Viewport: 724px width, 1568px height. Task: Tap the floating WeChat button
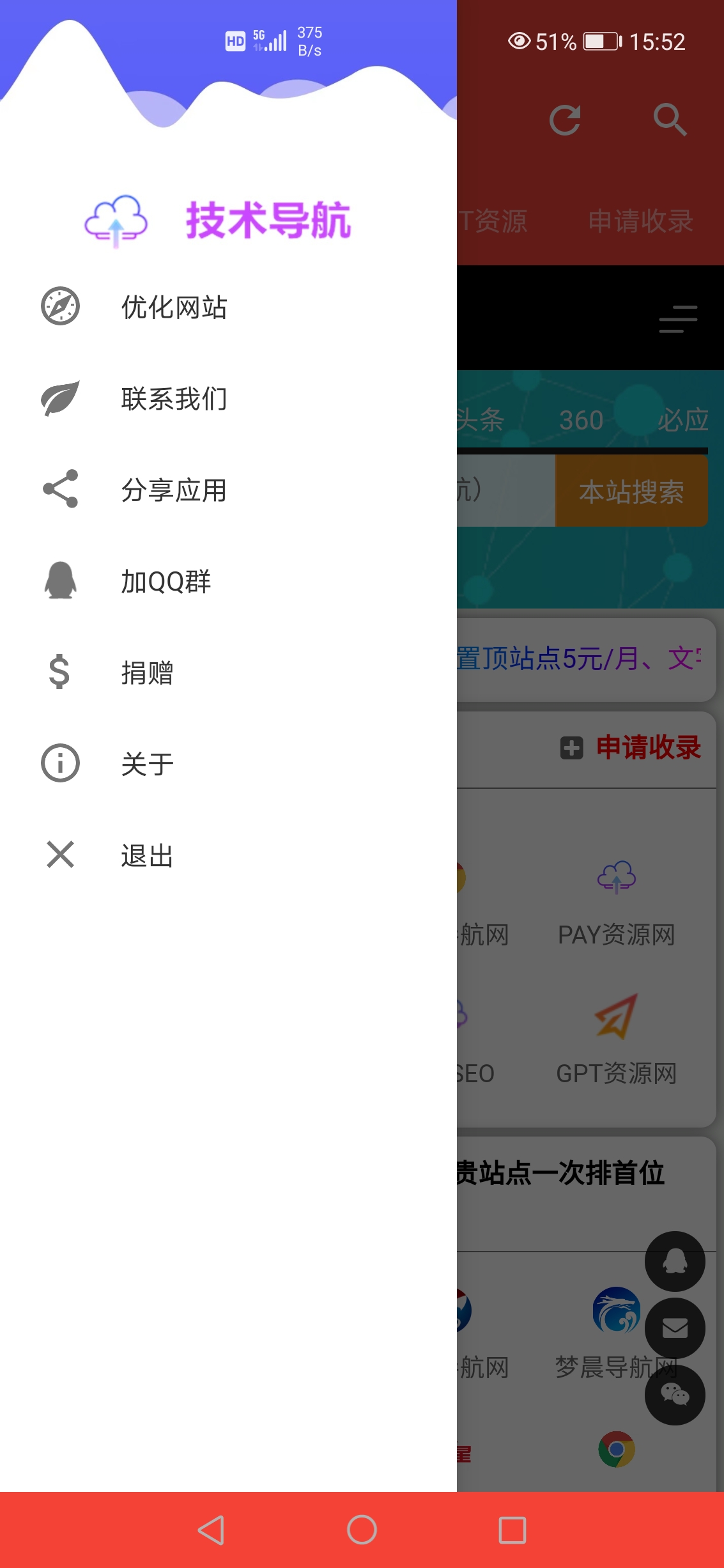[675, 1395]
